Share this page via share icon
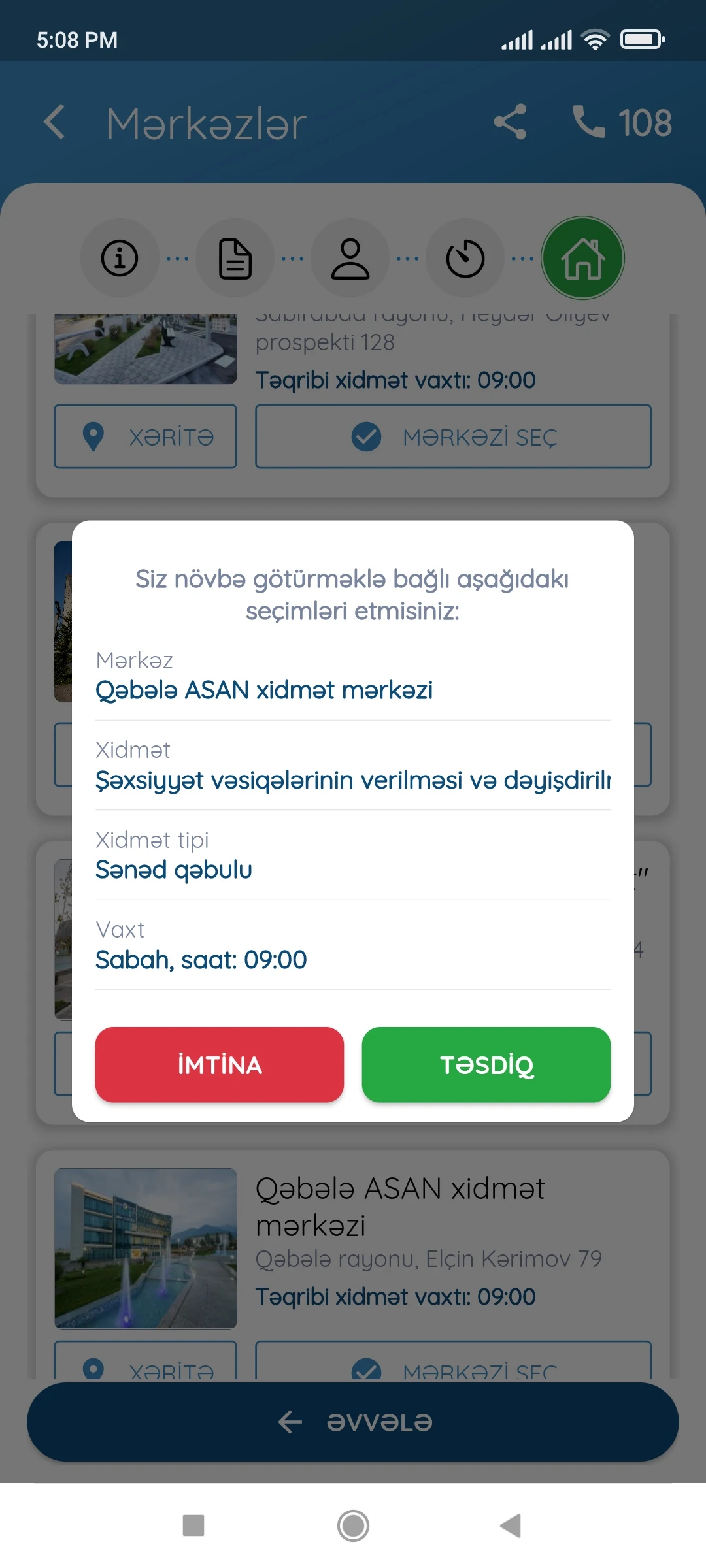Screen dimensions: 706x1568 510,122
